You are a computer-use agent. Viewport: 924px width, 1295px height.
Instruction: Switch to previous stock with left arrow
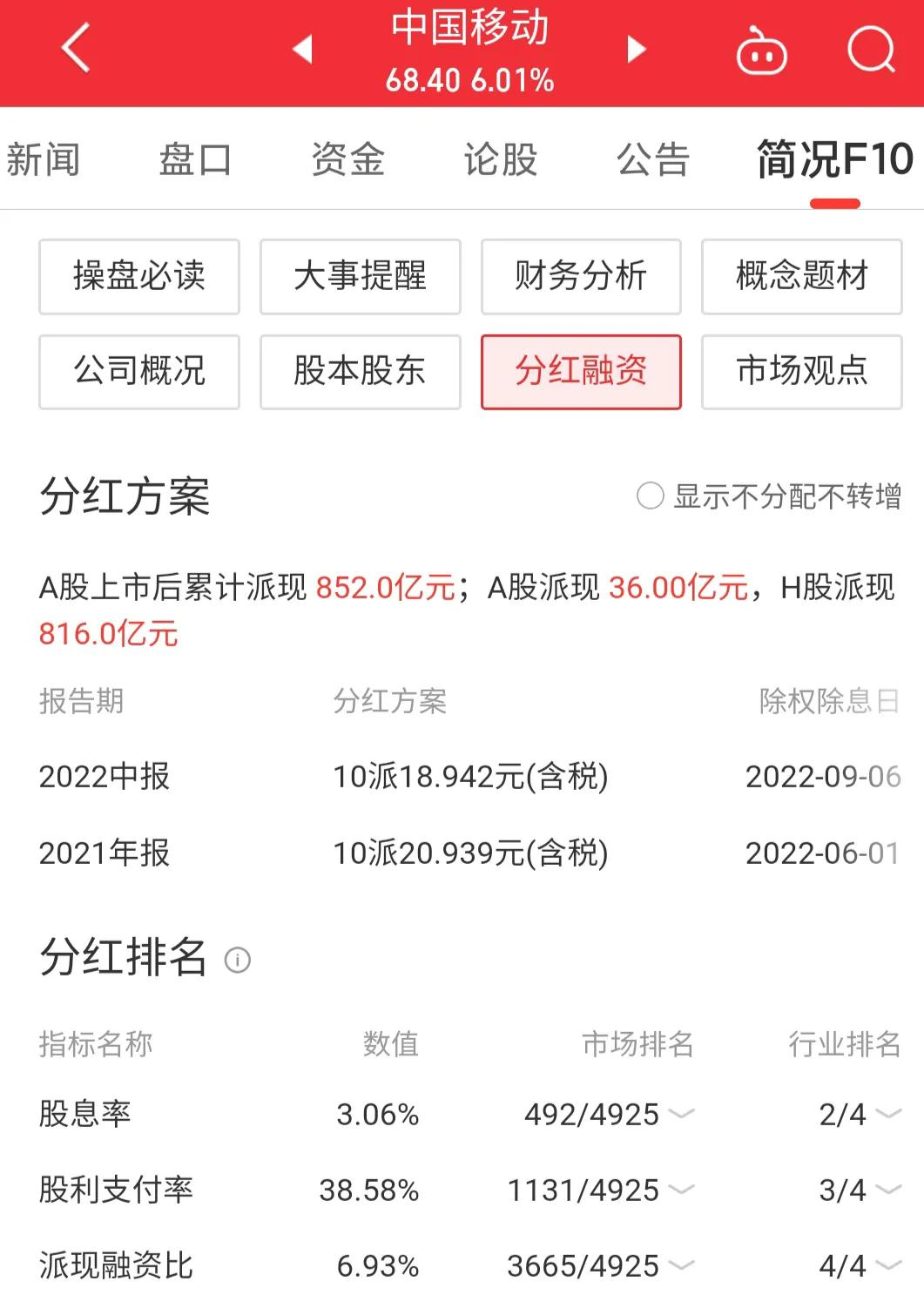[303, 50]
